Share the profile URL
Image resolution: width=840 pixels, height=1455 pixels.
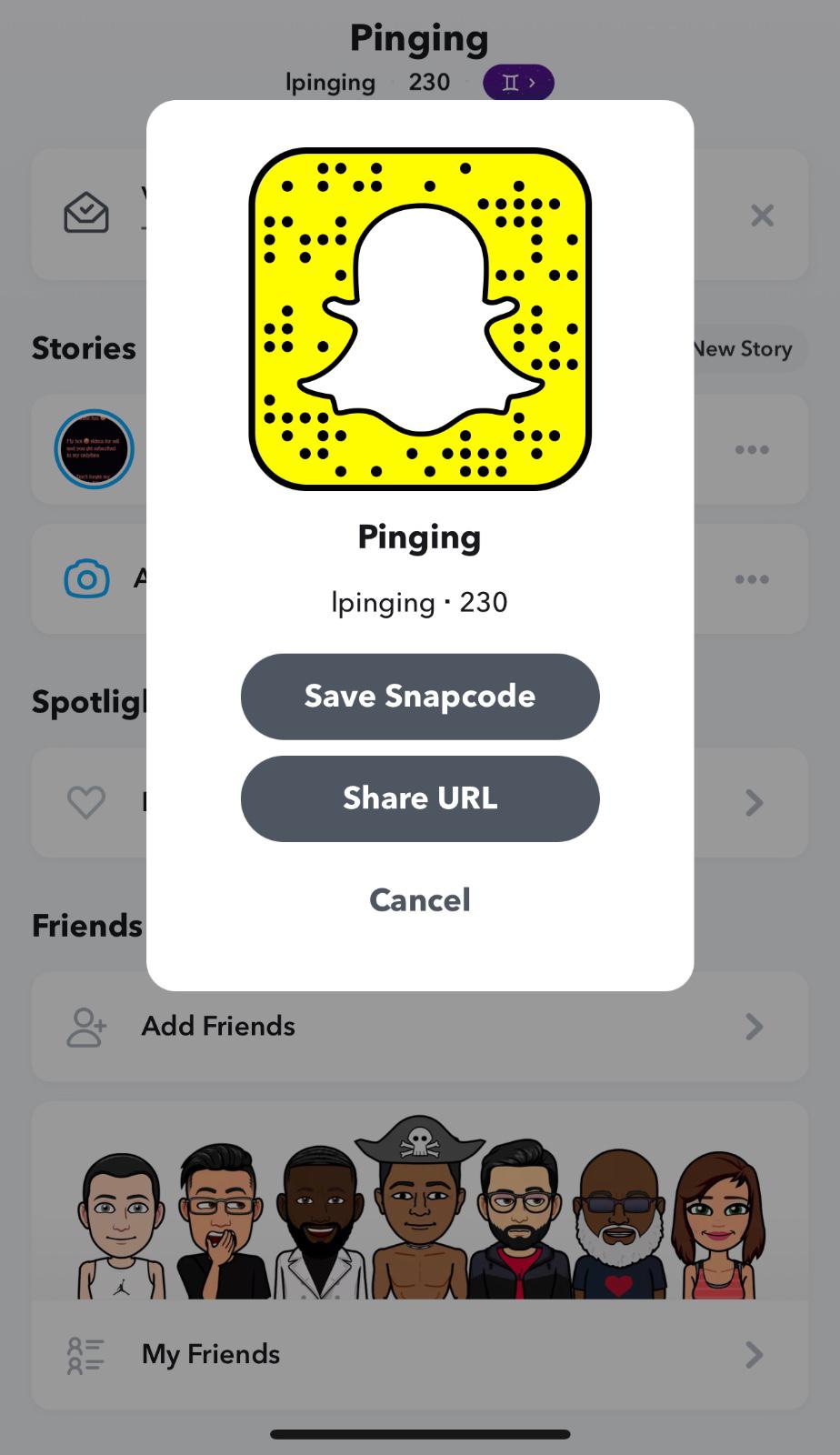coord(420,798)
